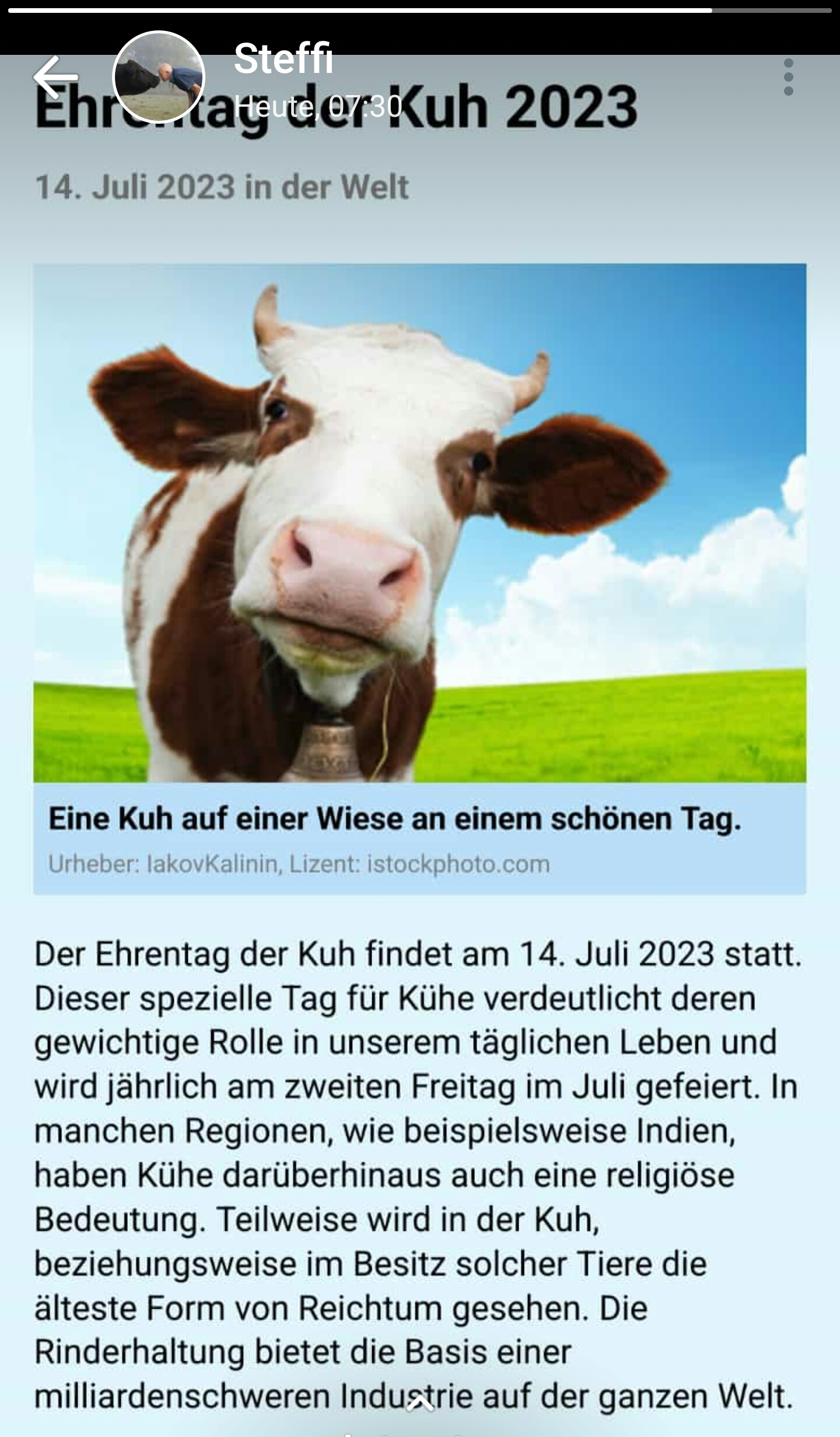Open Steffi's profile picture

click(x=159, y=77)
